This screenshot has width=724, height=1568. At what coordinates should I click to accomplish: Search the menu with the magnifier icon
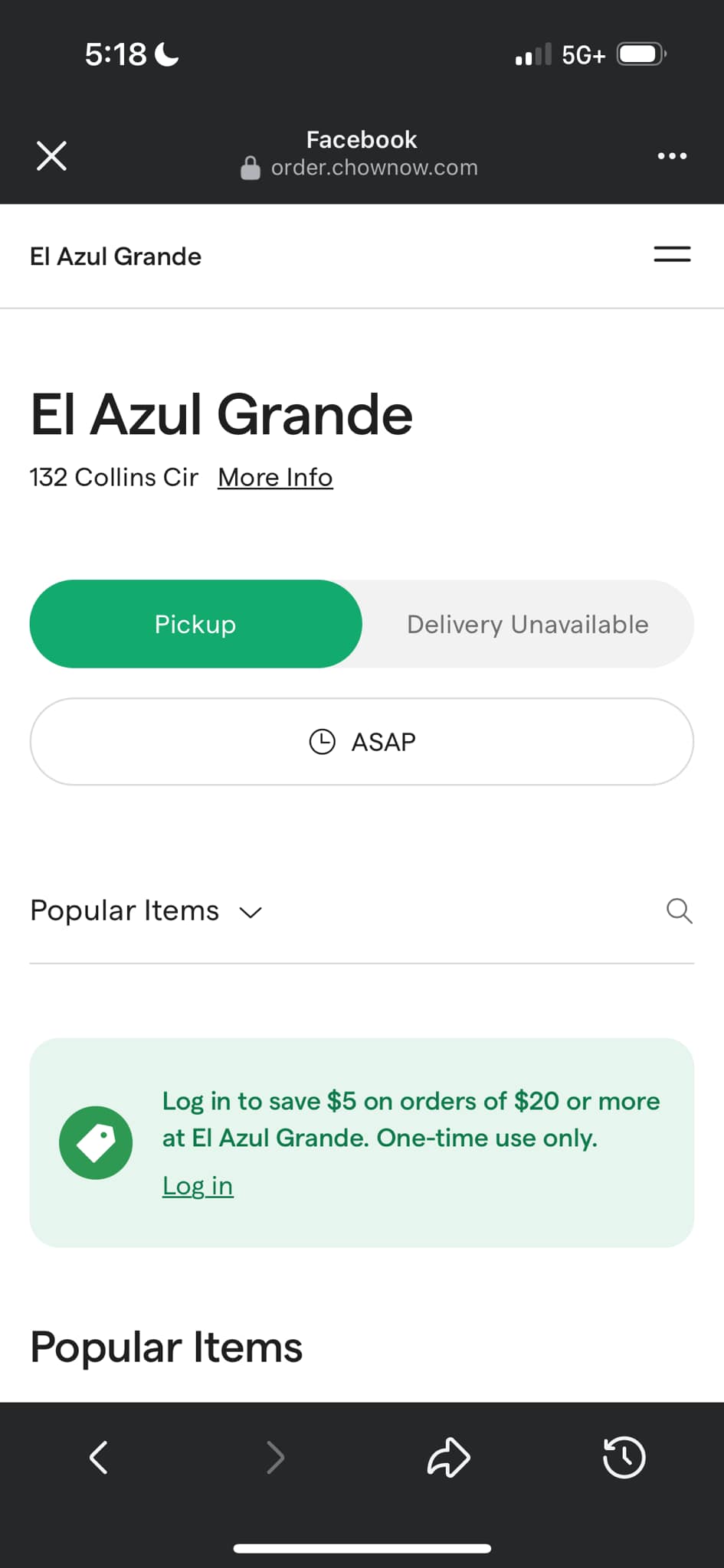pos(679,911)
